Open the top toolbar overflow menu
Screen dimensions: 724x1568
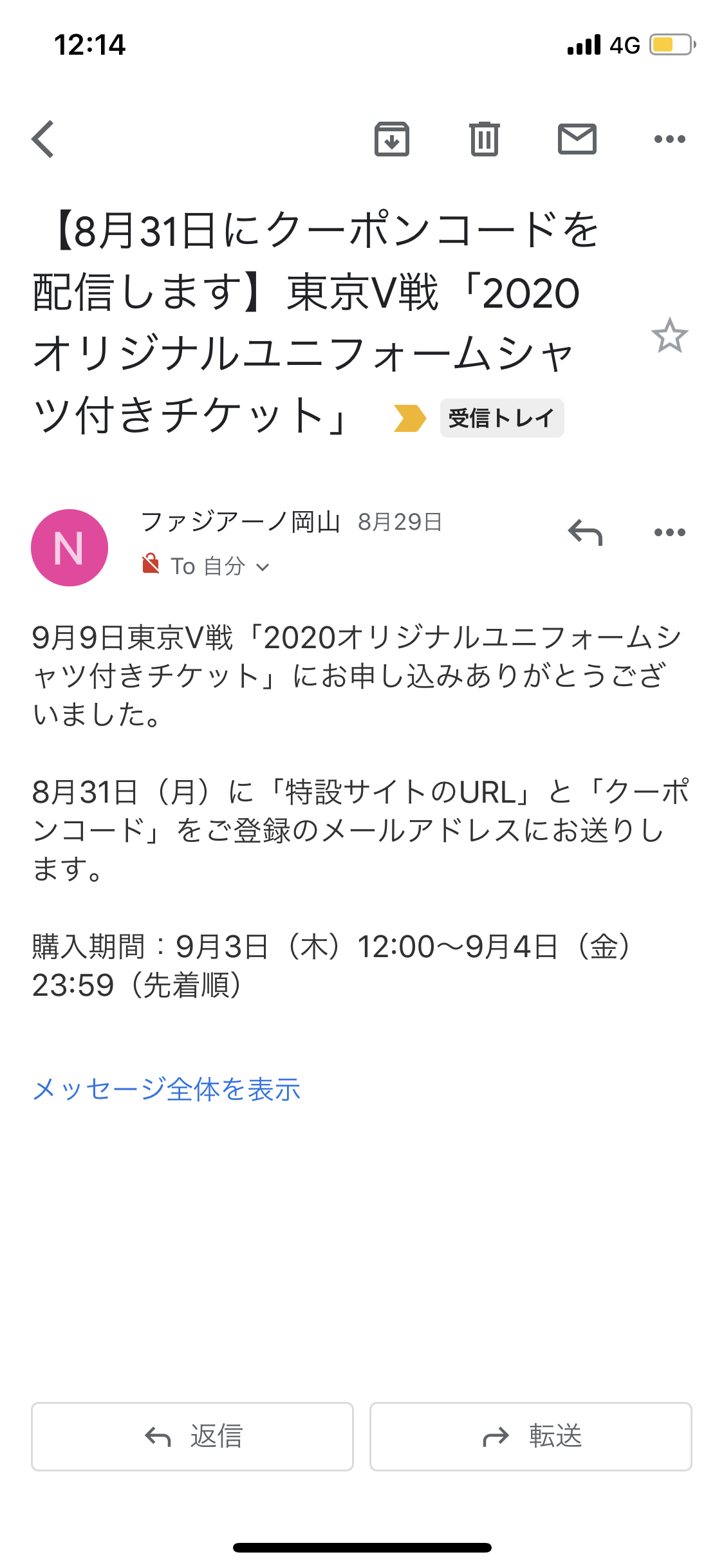[669, 139]
